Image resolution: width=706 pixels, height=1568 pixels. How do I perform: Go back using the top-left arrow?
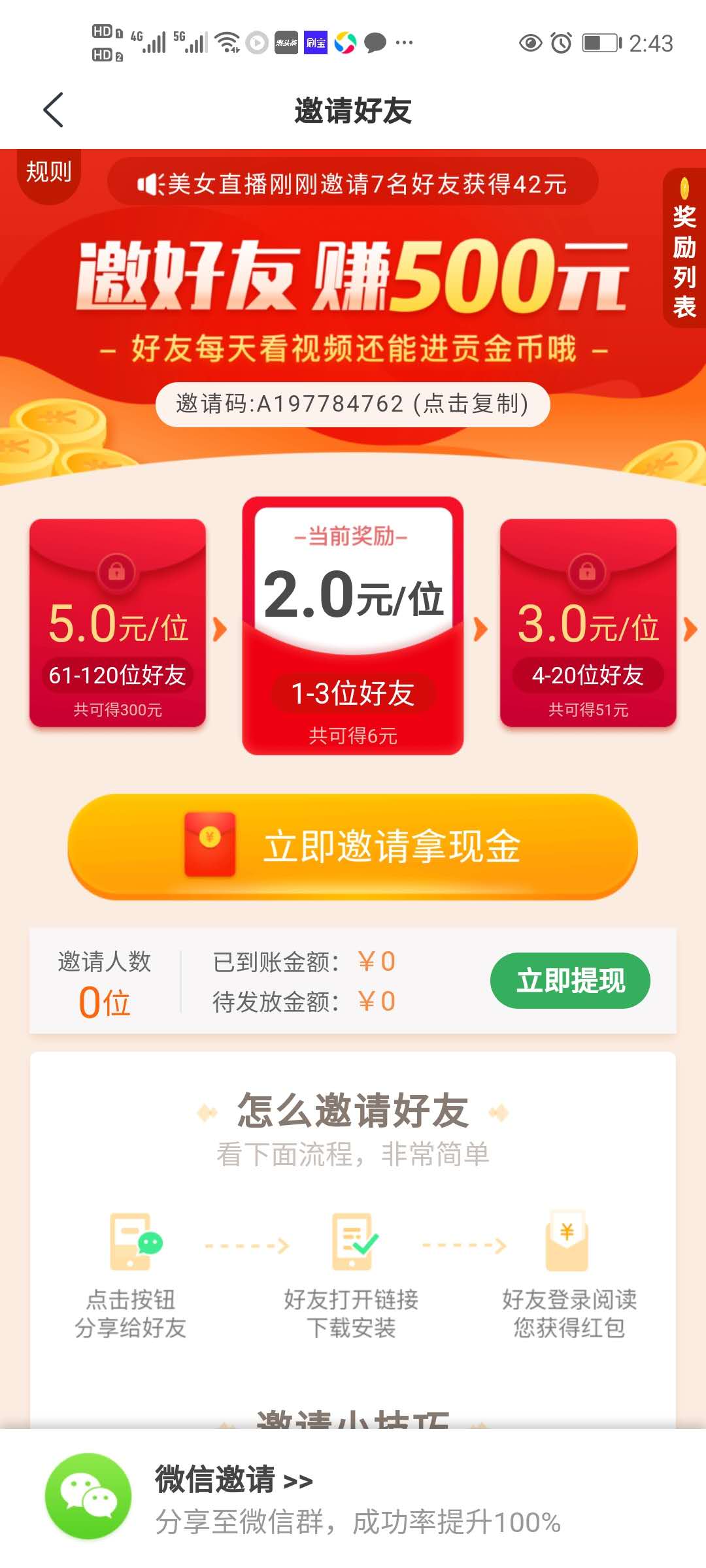(x=54, y=110)
